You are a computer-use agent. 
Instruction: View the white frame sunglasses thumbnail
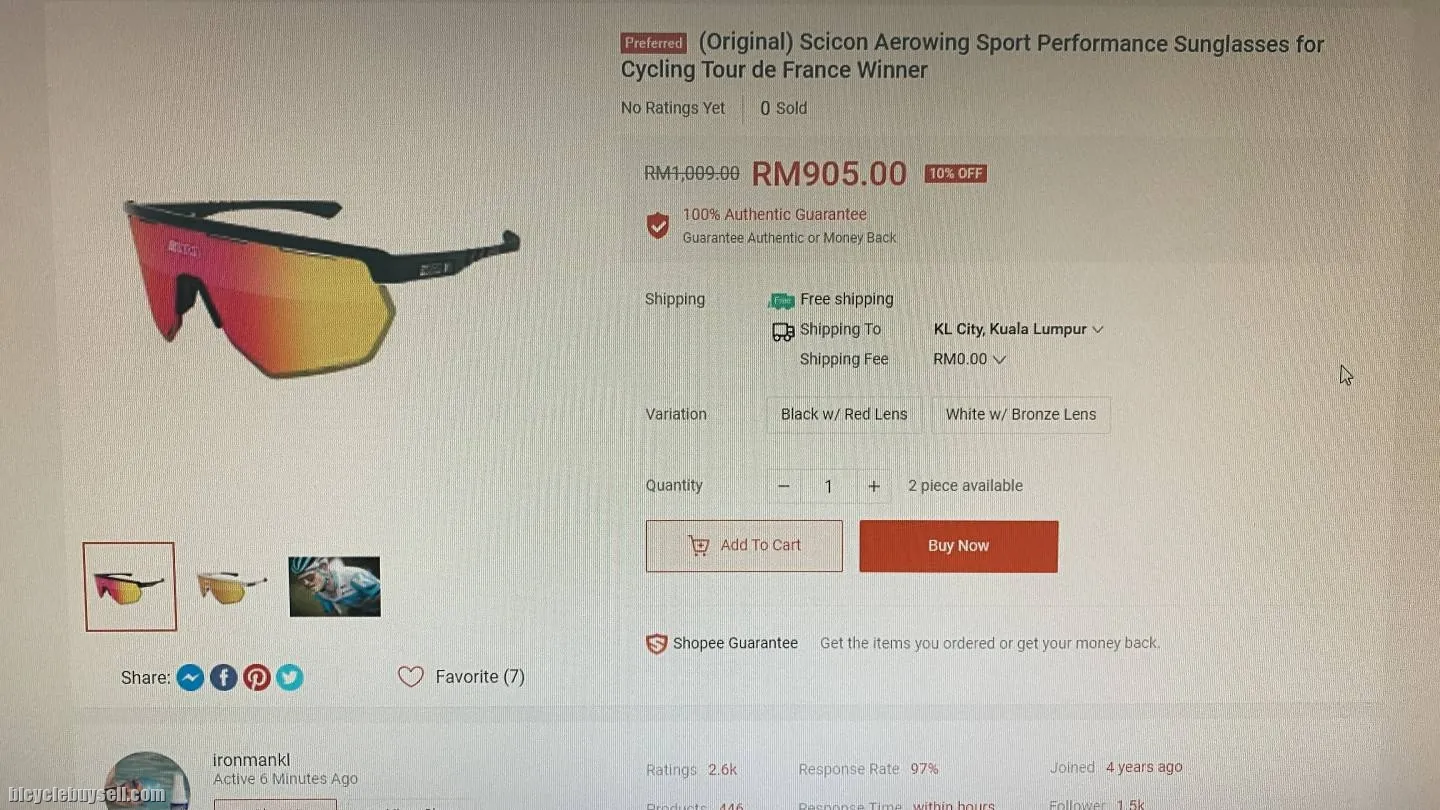232,587
